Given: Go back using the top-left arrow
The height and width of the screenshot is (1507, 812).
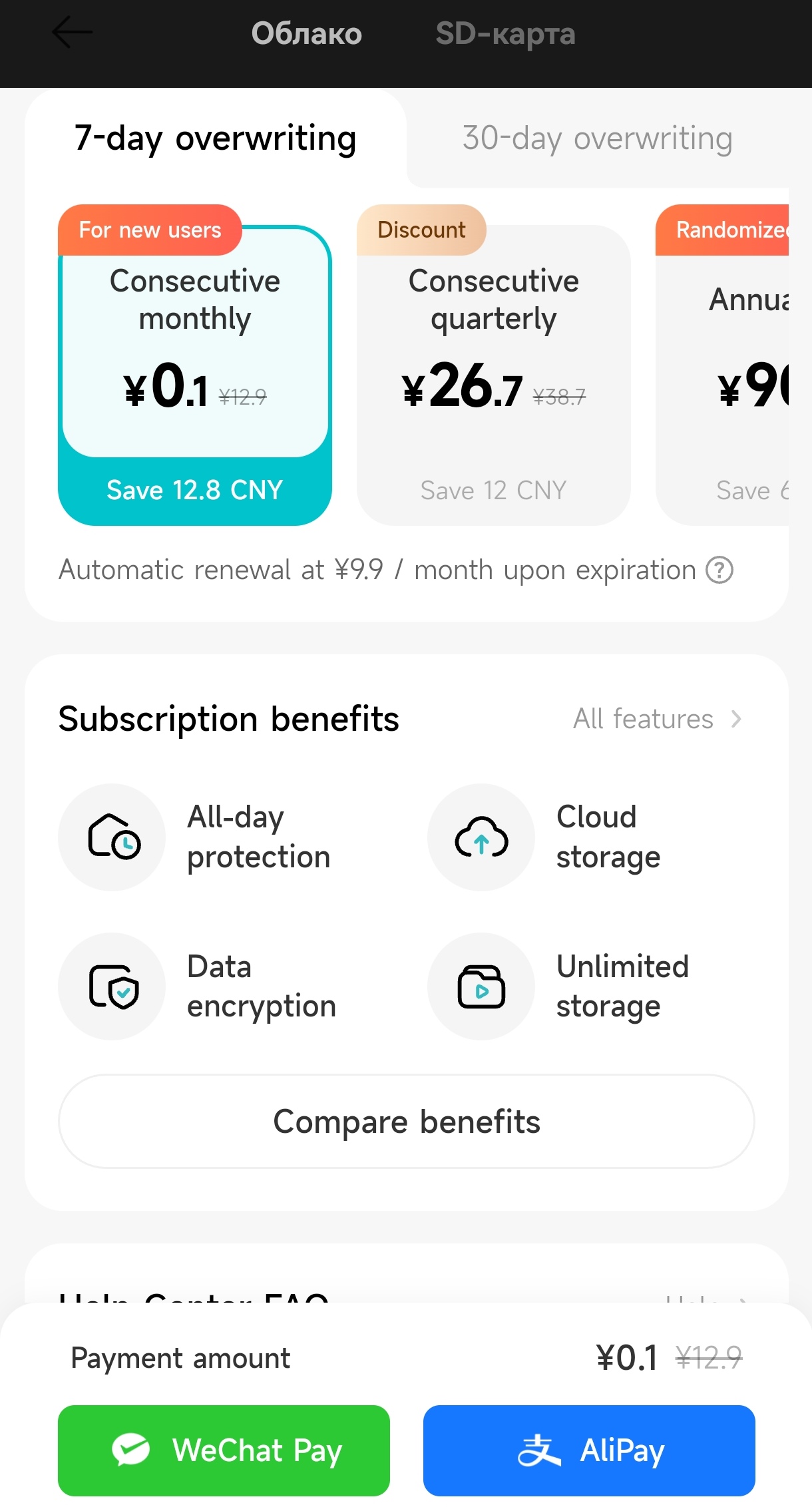Looking at the screenshot, I should coord(72,33).
